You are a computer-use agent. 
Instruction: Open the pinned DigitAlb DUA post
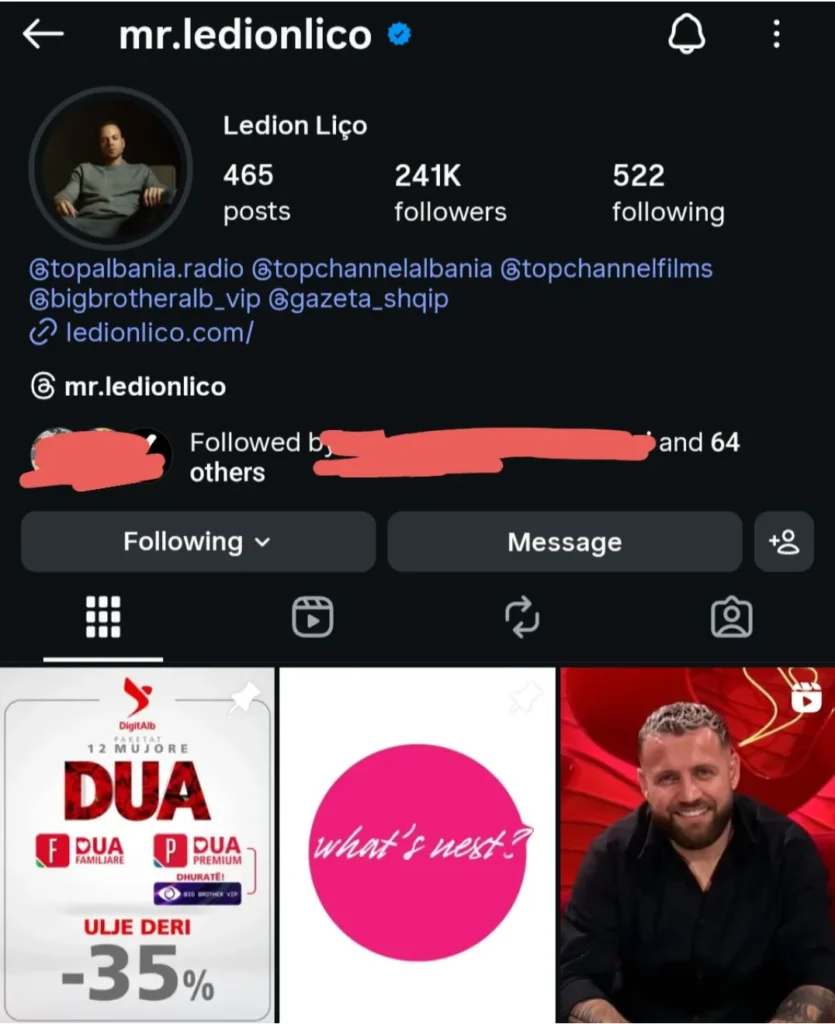(138, 846)
